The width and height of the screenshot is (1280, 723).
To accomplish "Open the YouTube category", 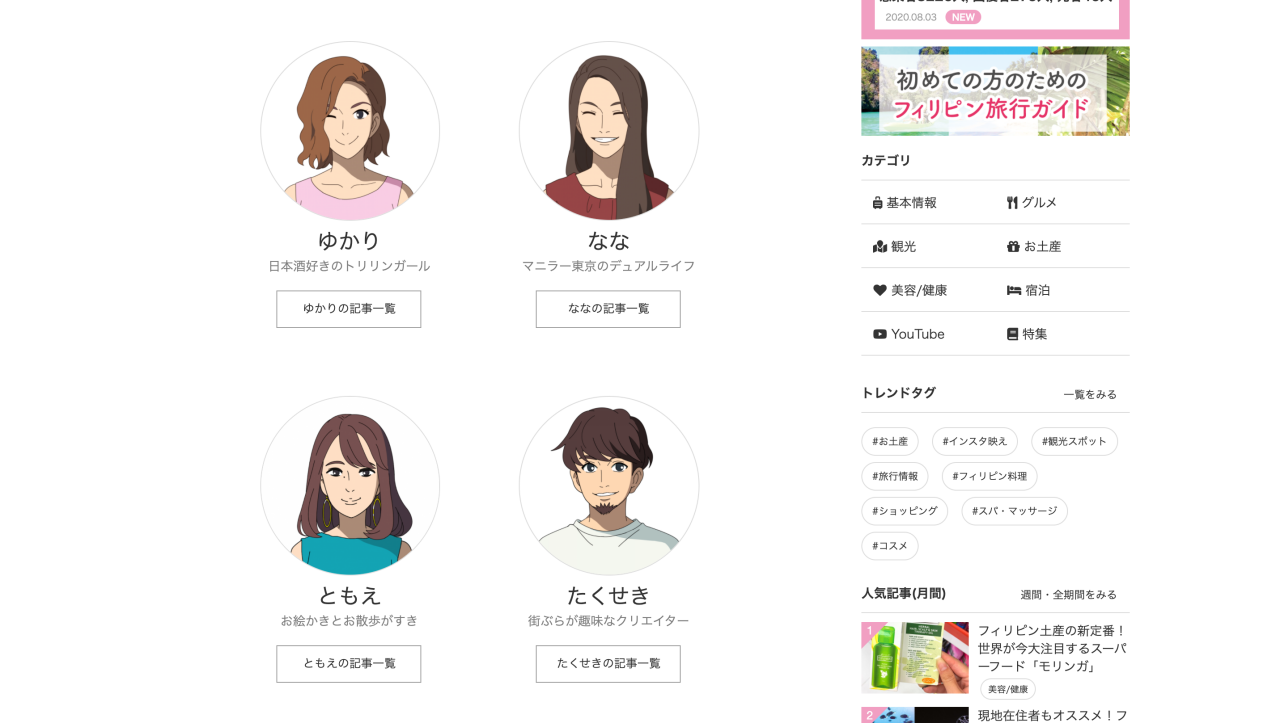I will pos(909,335).
